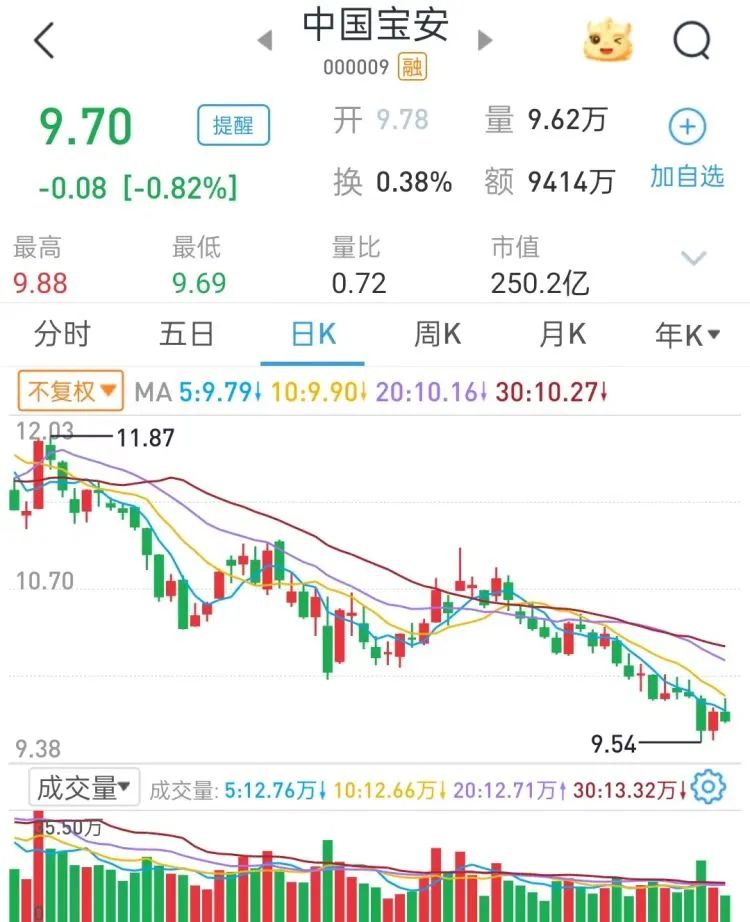Select the 日K chart tab
Viewport: 750px width, 922px height.
click(313, 335)
